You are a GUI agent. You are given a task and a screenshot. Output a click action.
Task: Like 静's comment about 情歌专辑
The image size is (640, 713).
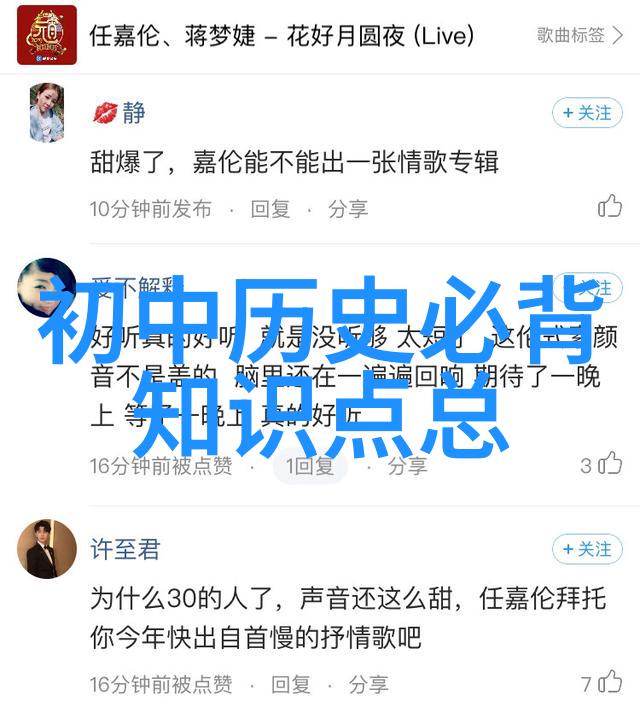(610, 208)
